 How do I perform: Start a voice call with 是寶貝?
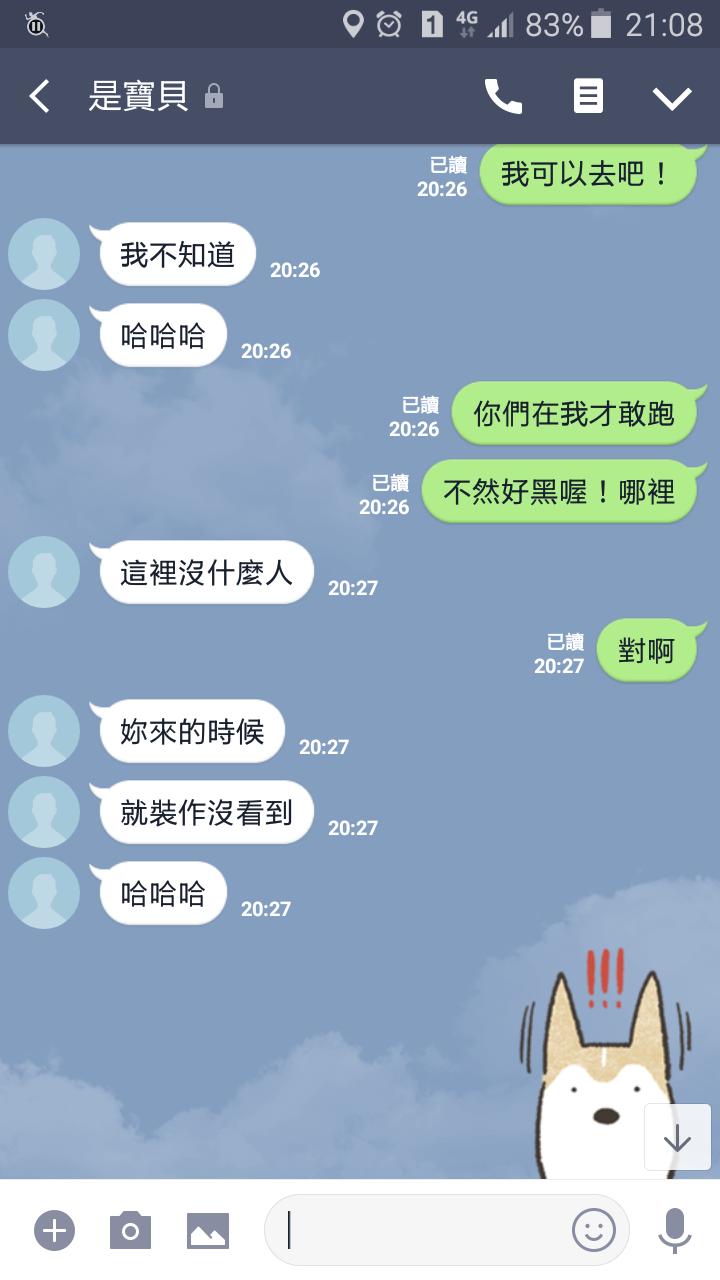click(503, 97)
